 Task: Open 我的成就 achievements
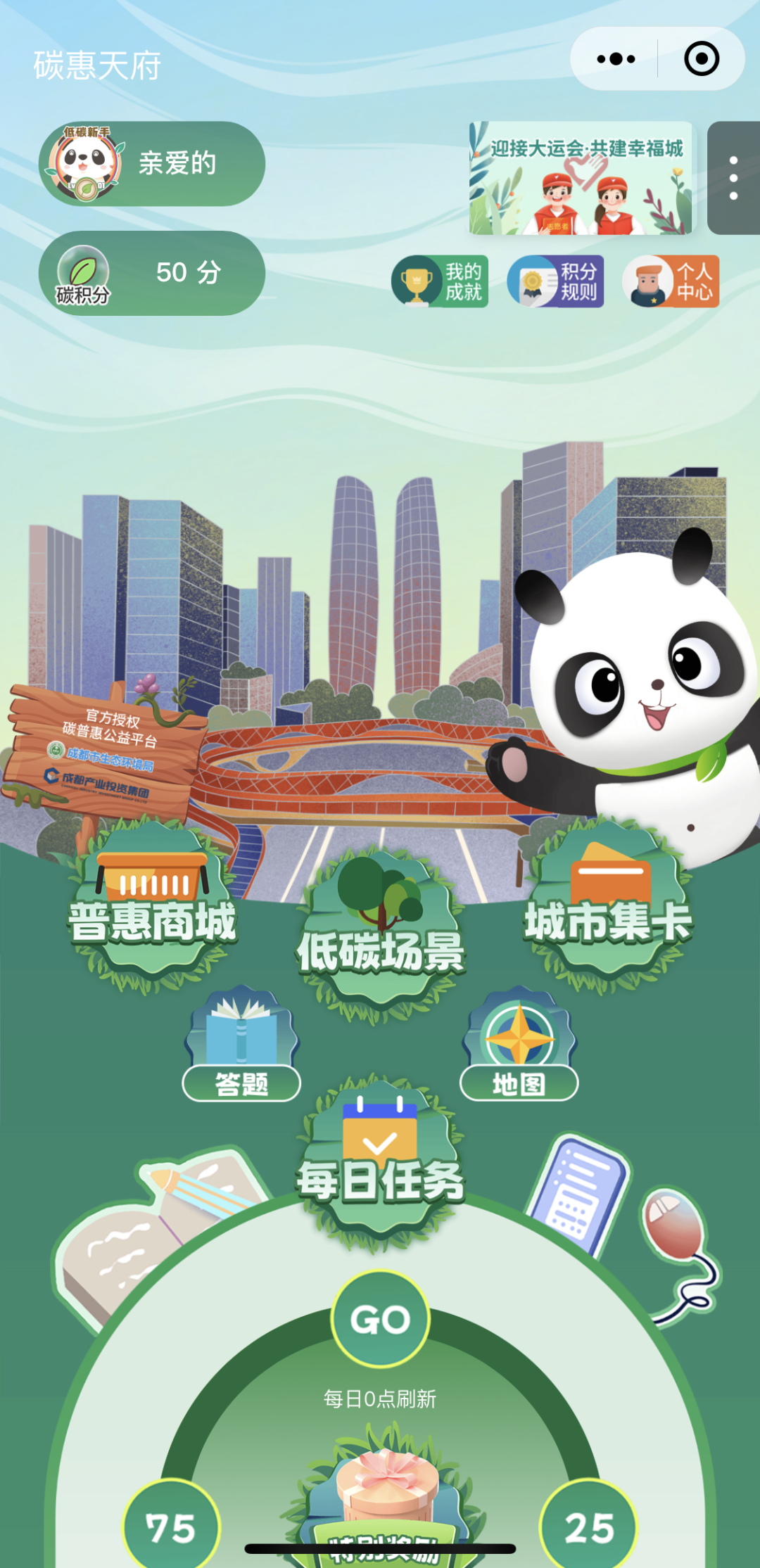(441, 281)
